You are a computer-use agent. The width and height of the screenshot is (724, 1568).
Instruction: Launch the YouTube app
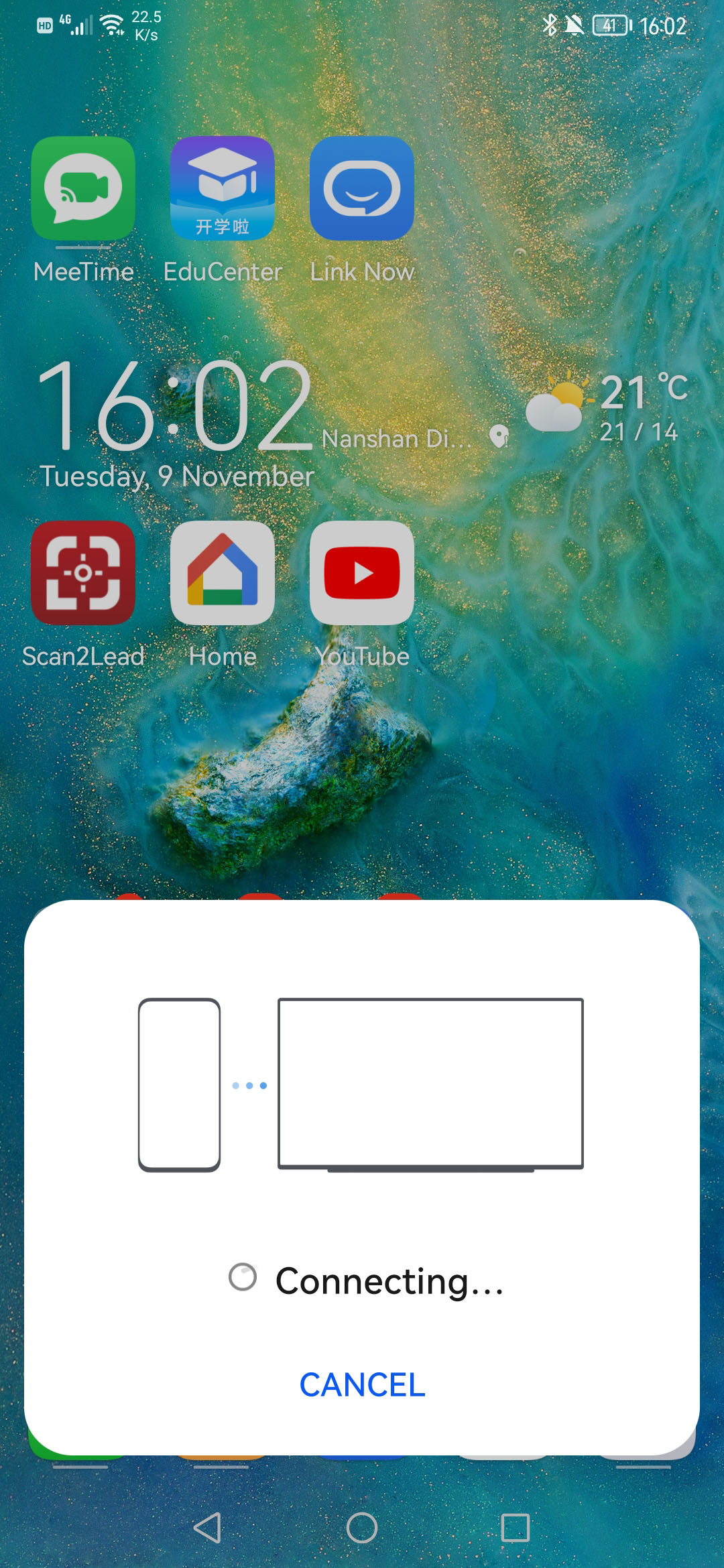(x=362, y=574)
